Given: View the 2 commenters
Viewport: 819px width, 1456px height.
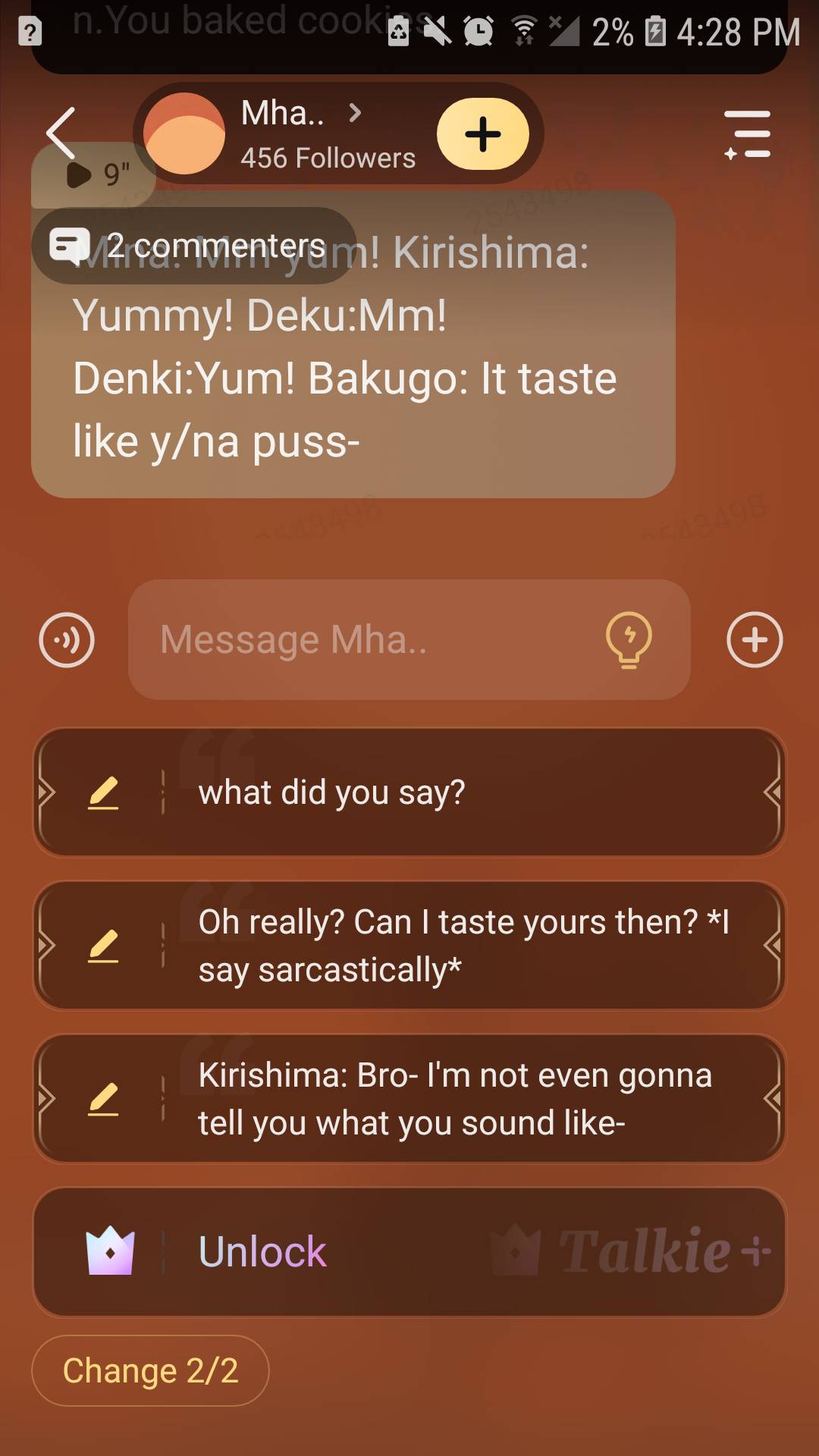Looking at the screenshot, I should pos(194,246).
